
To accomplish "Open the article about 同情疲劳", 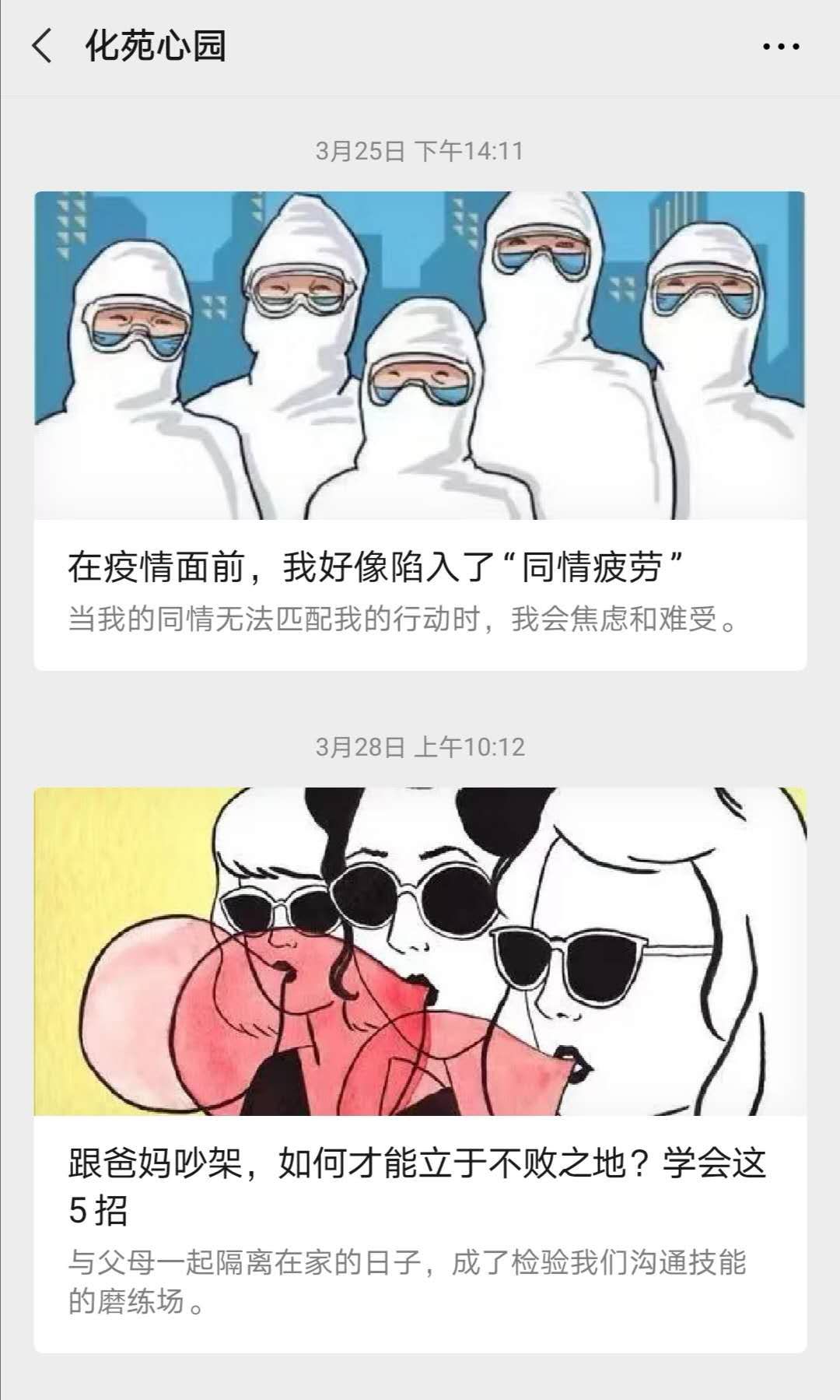I will click(x=420, y=567).
